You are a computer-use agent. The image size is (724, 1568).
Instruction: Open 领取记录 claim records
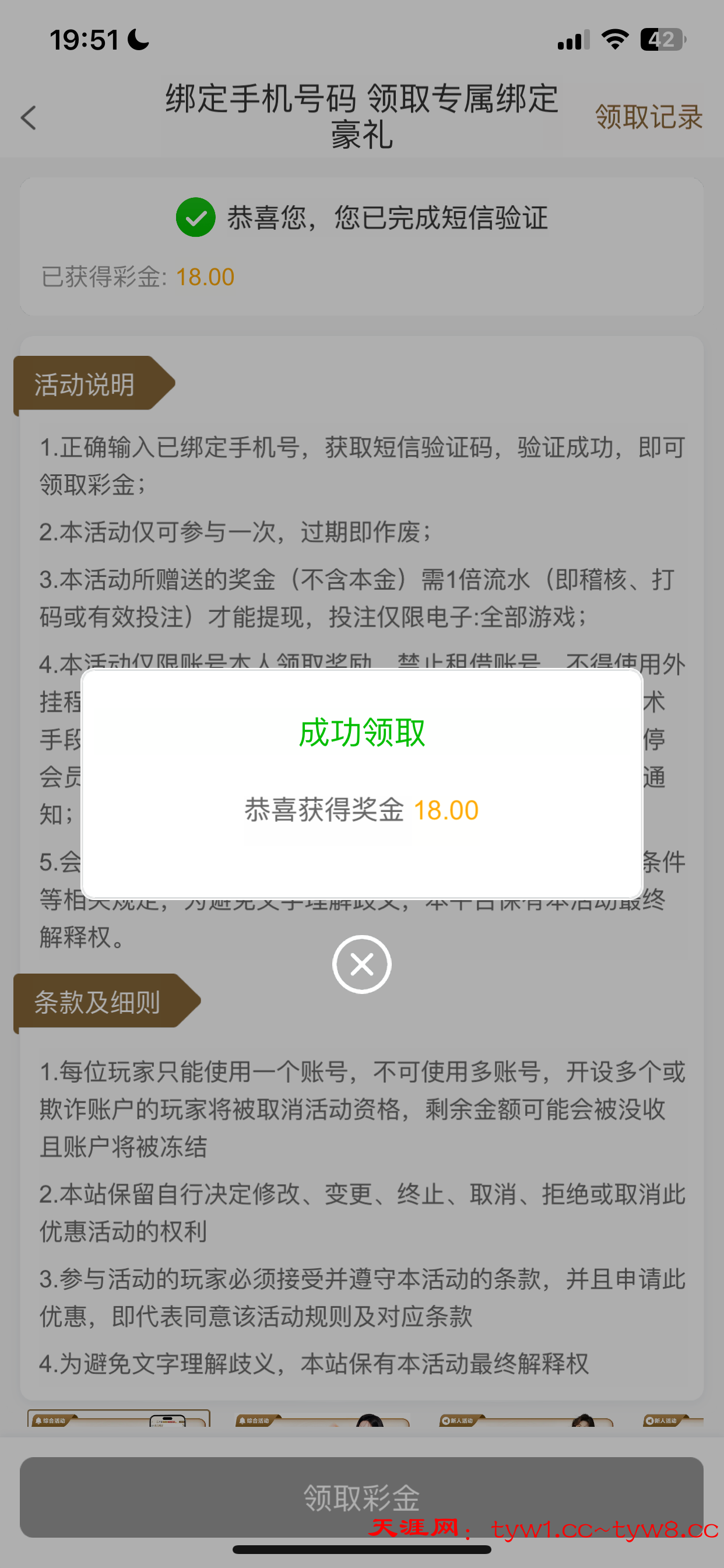pyautogui.click(x=649, y=116)
